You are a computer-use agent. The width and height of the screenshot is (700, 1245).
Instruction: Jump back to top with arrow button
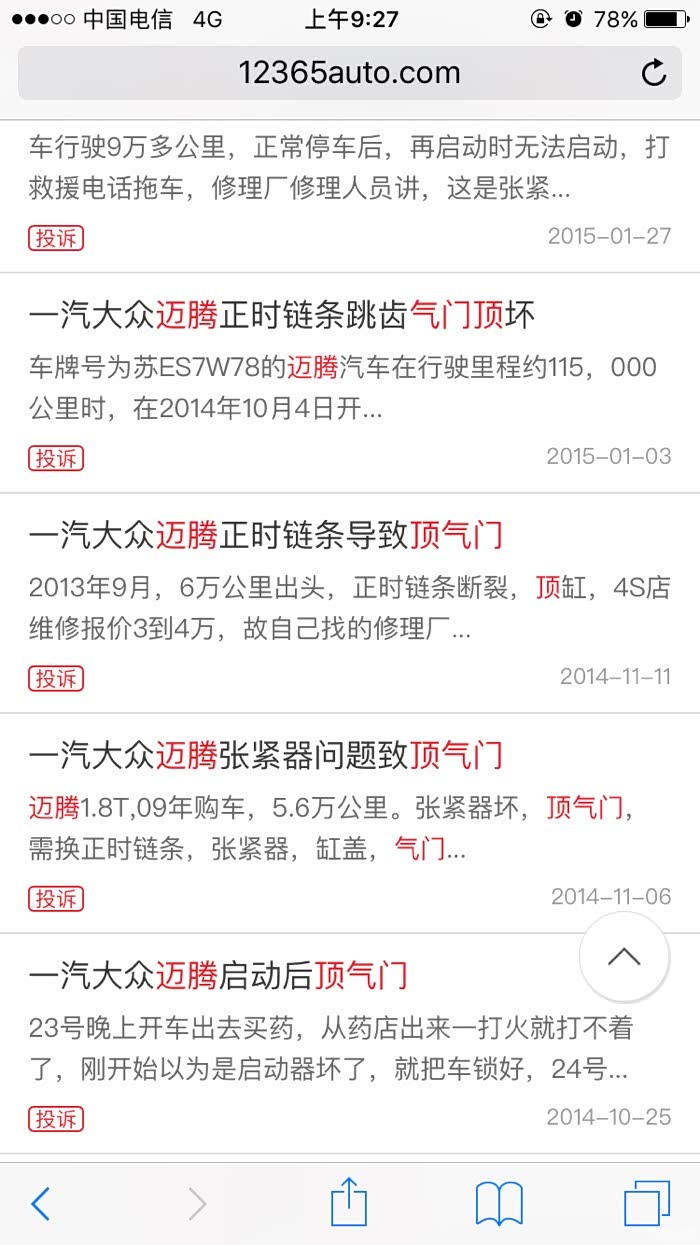coord(624,957)
